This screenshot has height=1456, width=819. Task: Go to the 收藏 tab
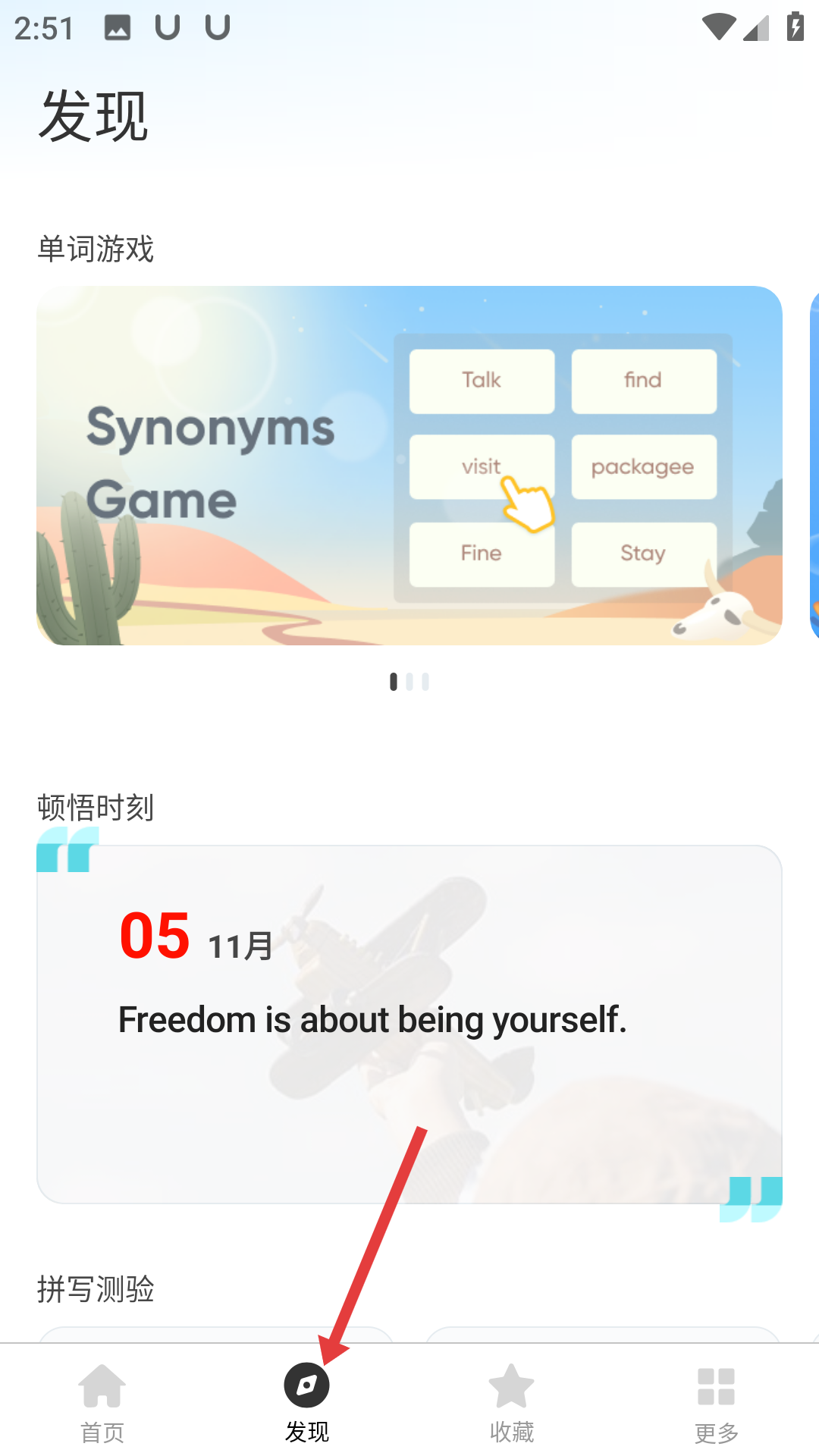pos(512,1403)
